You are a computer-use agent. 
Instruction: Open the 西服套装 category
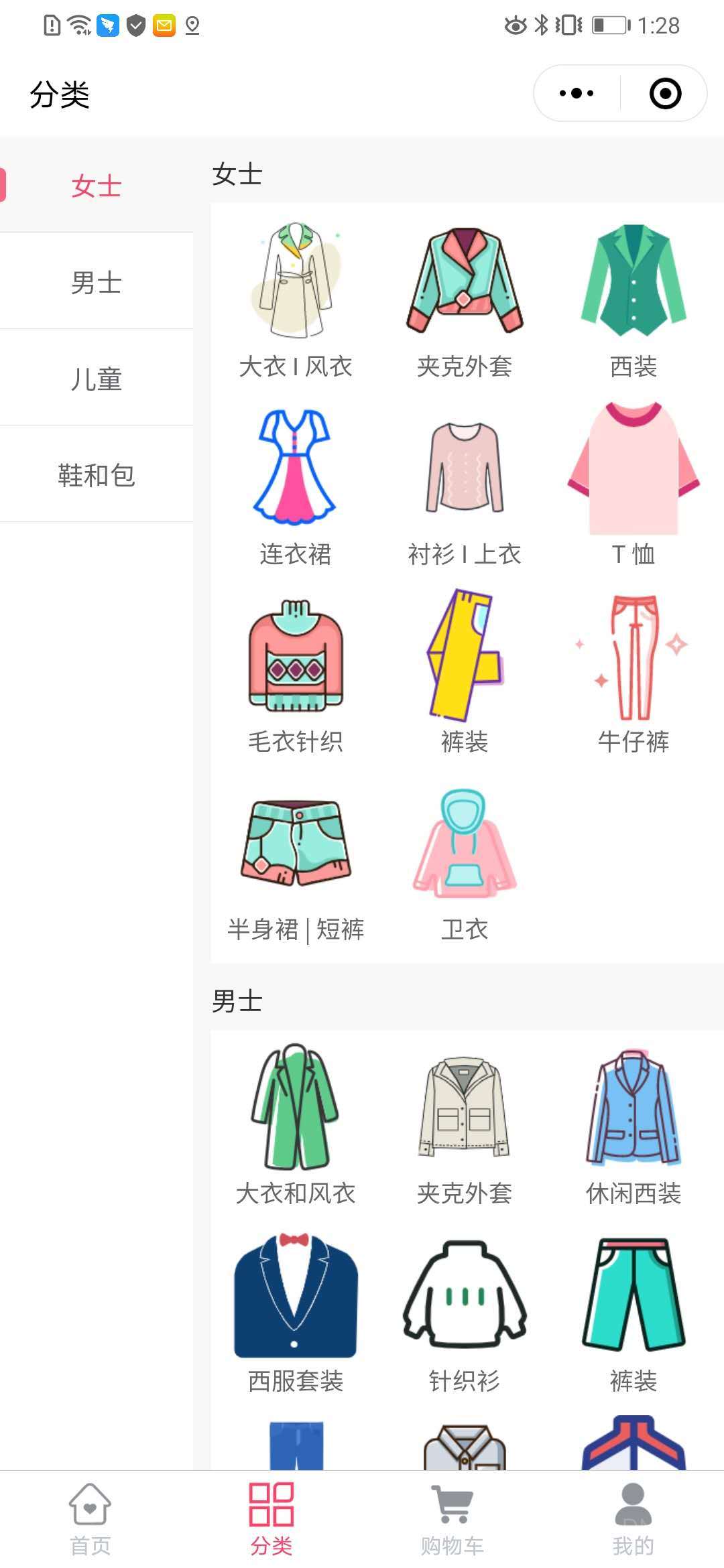pyautogui.click(x=296, y=1313)
